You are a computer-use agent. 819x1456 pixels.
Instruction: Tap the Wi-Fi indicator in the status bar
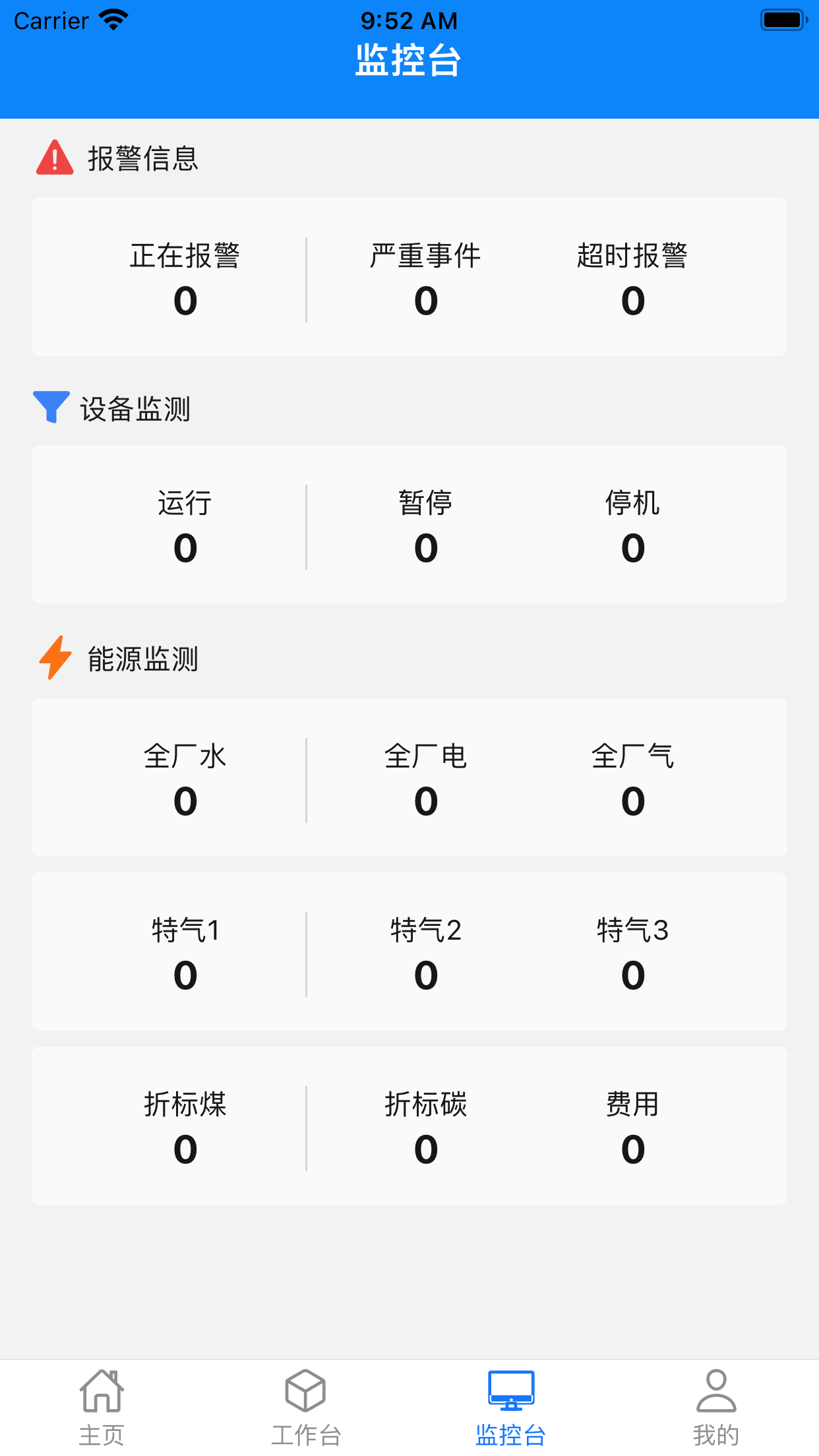point(113,19)
